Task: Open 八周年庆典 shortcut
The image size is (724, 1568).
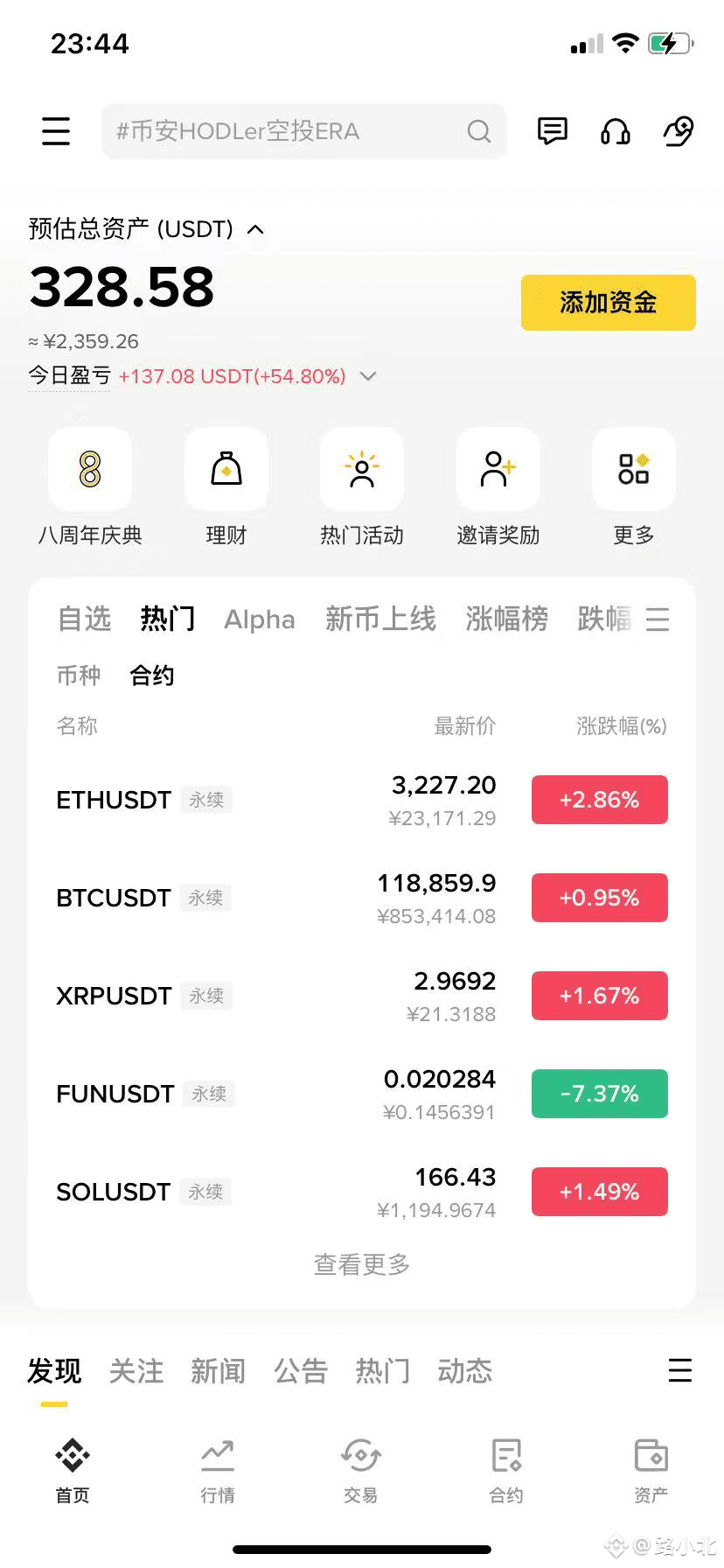Action: click(90, 487)
